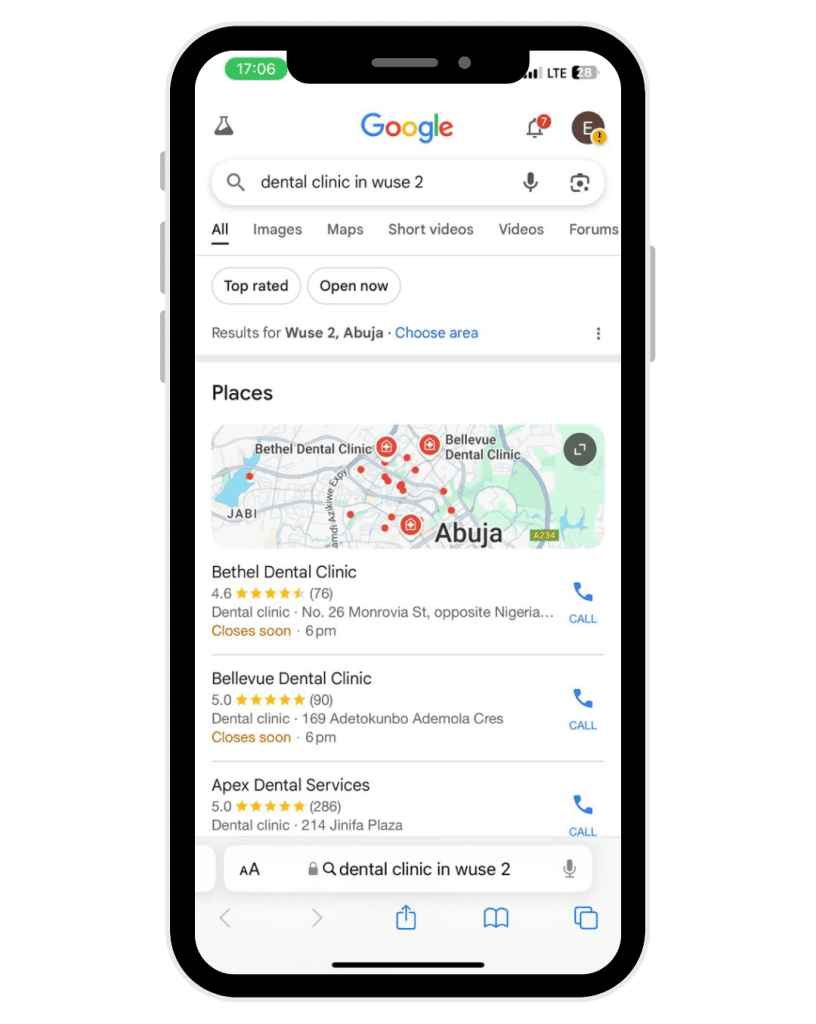Open the Apex Dental Services listing

tap(290, 785)
